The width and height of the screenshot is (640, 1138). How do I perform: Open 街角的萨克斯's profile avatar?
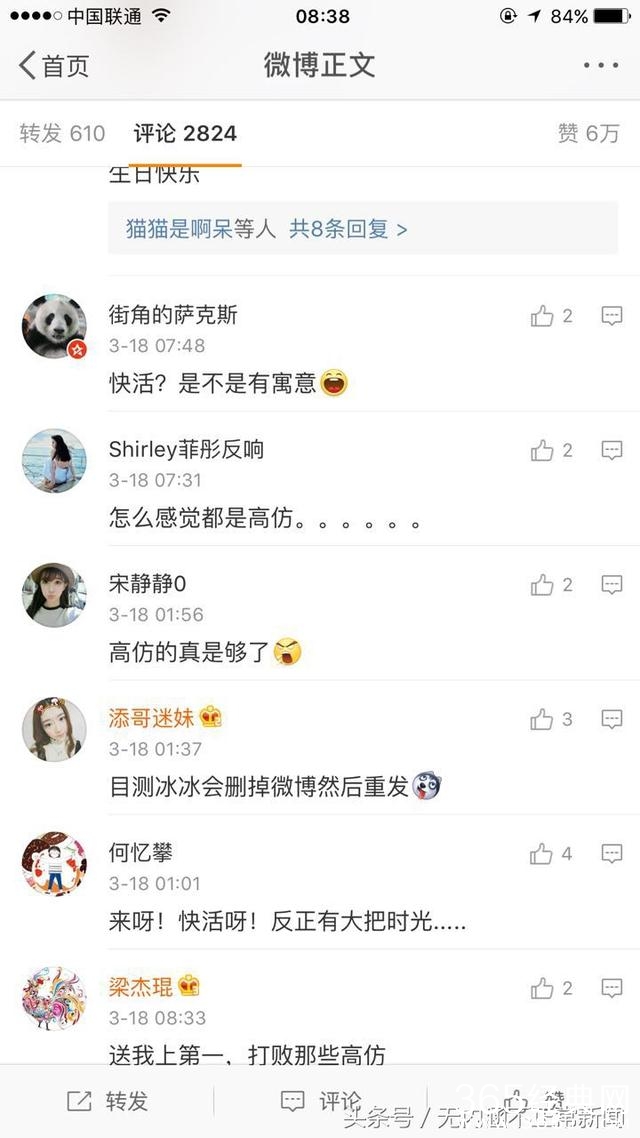54,326
